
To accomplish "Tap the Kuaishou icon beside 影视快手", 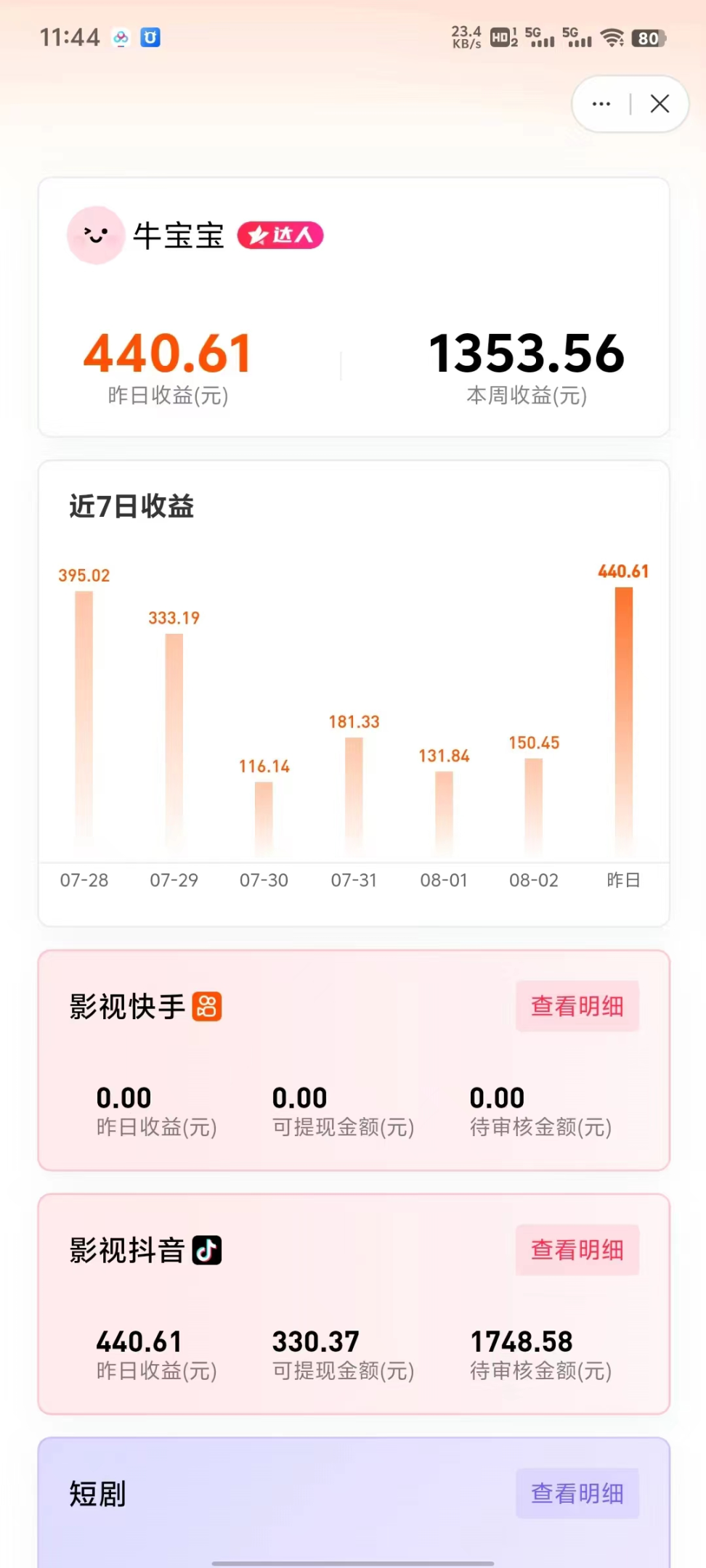I will [x=206, y=1007].
